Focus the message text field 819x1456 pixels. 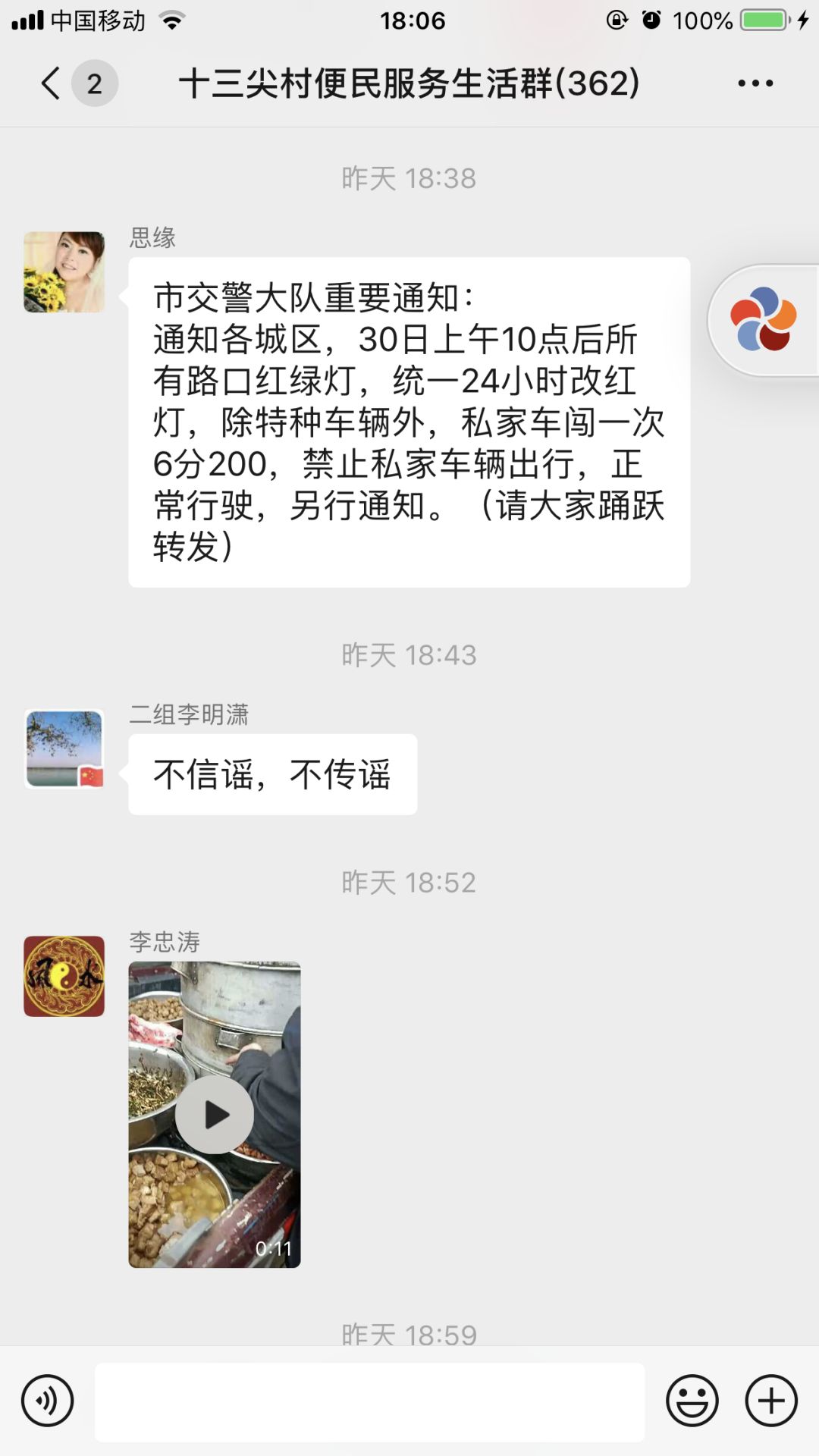pos(370,1402)
